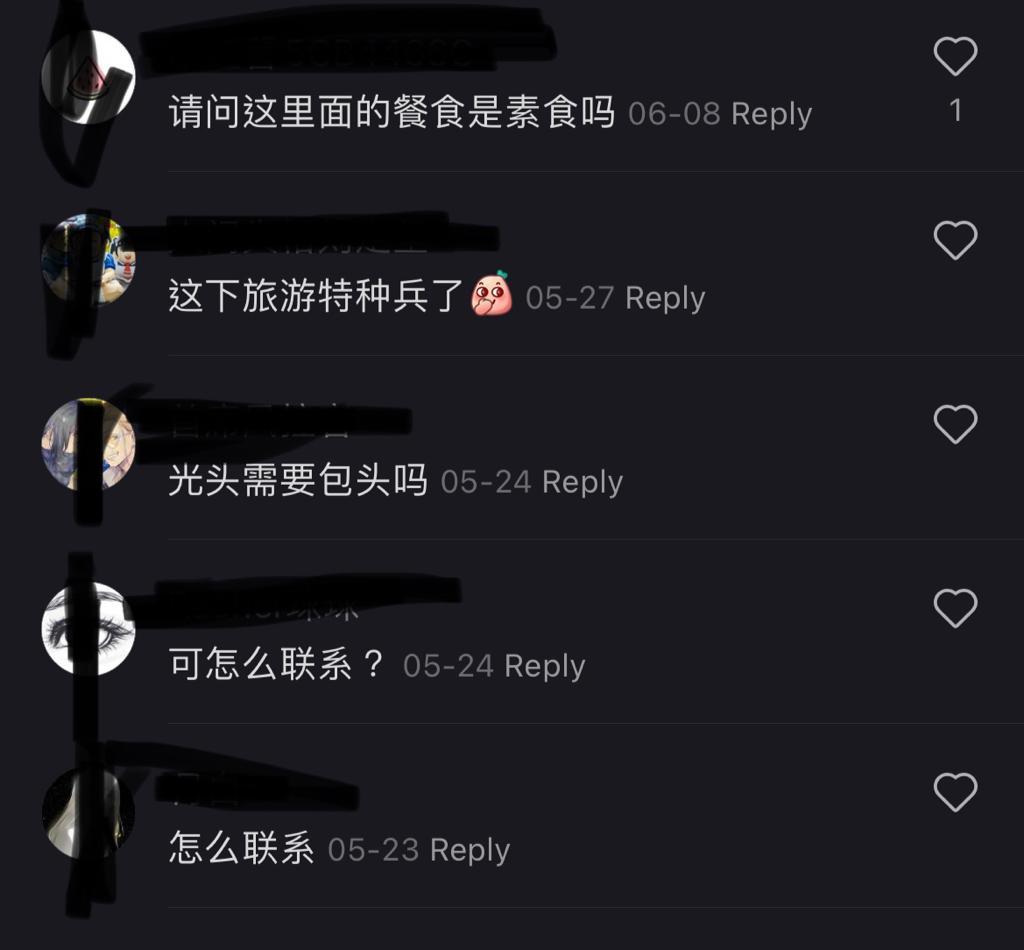Open the avatar of the 光头需要包头吗 commenter
Image resolution: width=1024 pixels, height=950 pixels.
click(88, 443)
